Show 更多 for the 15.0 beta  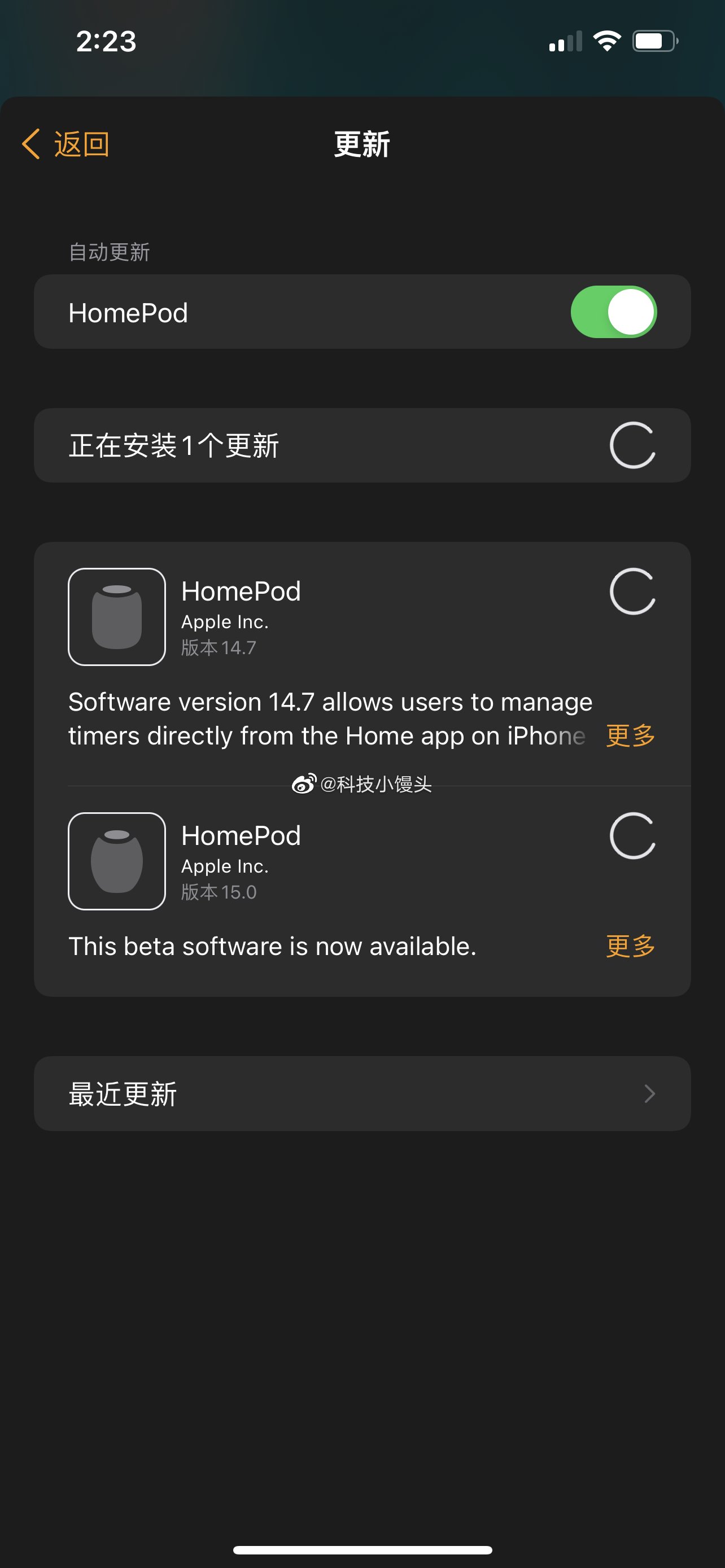point(630,947)
